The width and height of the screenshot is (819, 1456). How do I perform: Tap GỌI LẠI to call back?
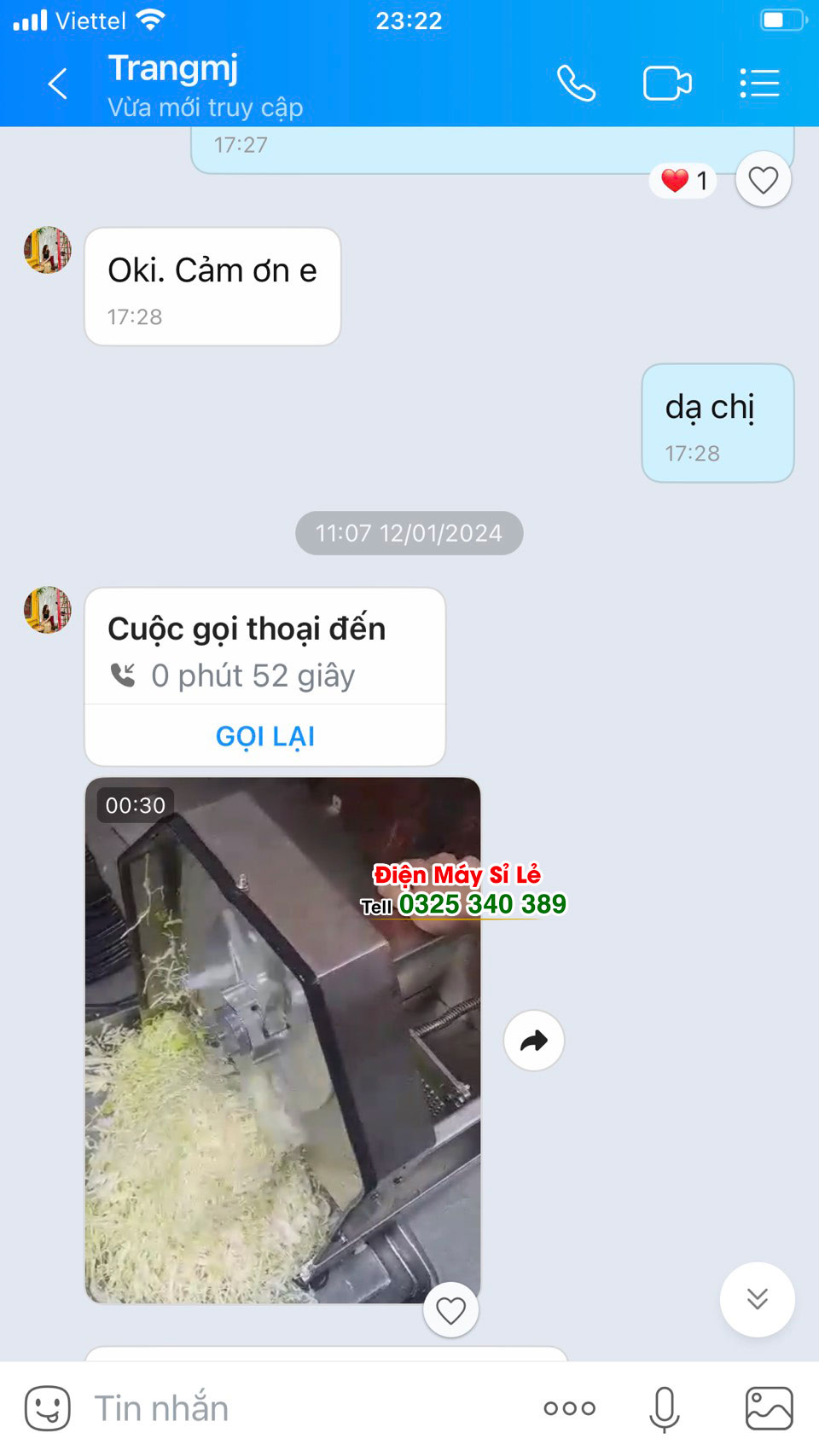pos(265,736)
